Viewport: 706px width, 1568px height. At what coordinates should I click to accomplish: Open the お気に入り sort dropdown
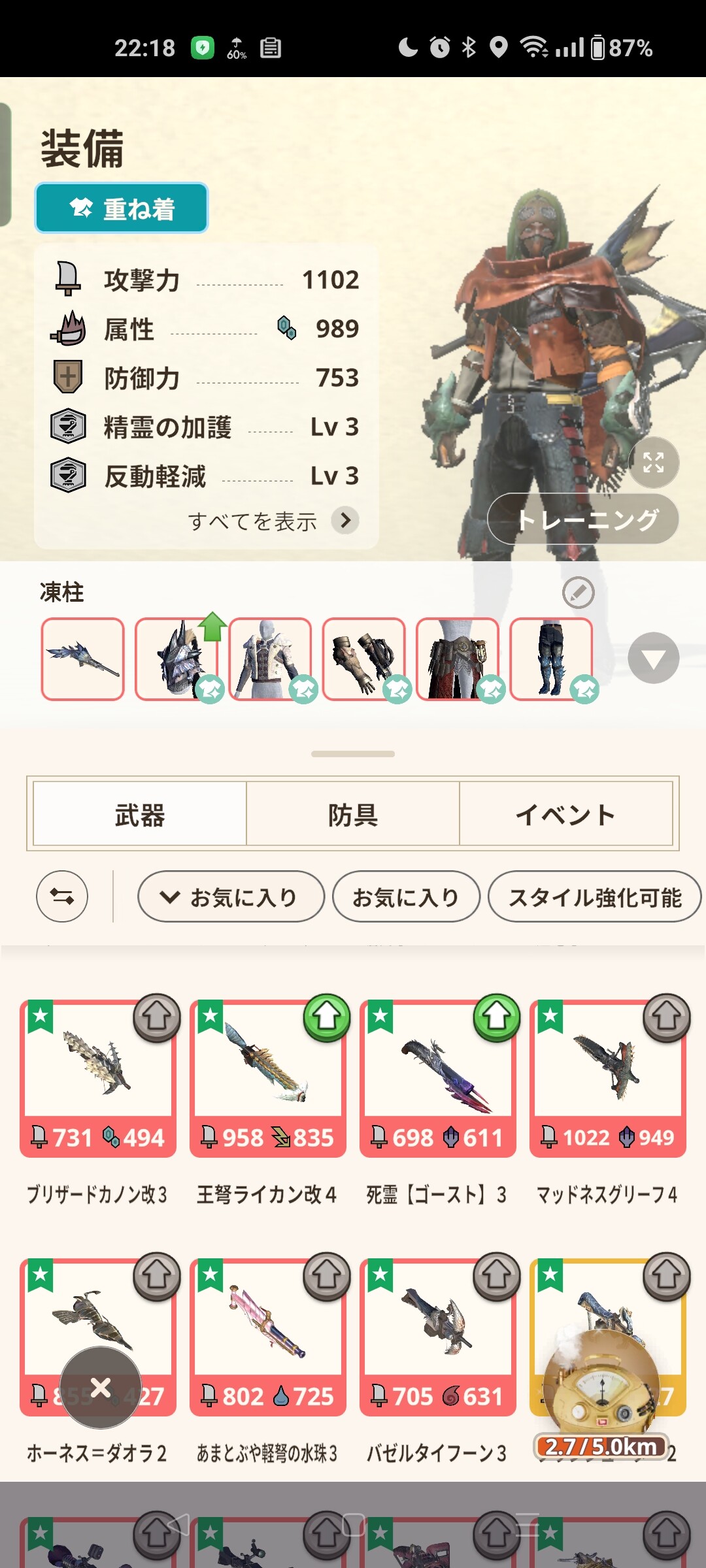[x=231, y=896]
